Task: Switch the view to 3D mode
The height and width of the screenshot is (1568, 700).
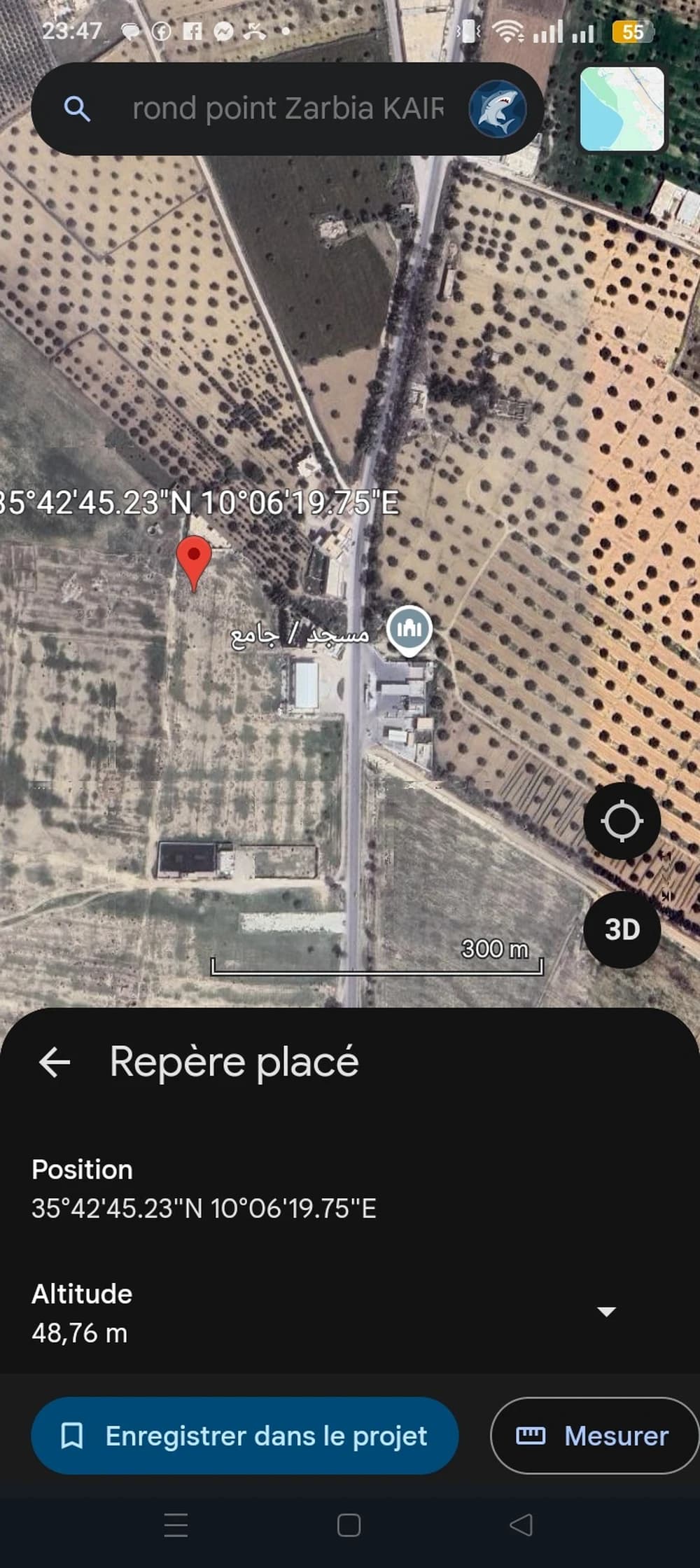Action: click(622, 929)
